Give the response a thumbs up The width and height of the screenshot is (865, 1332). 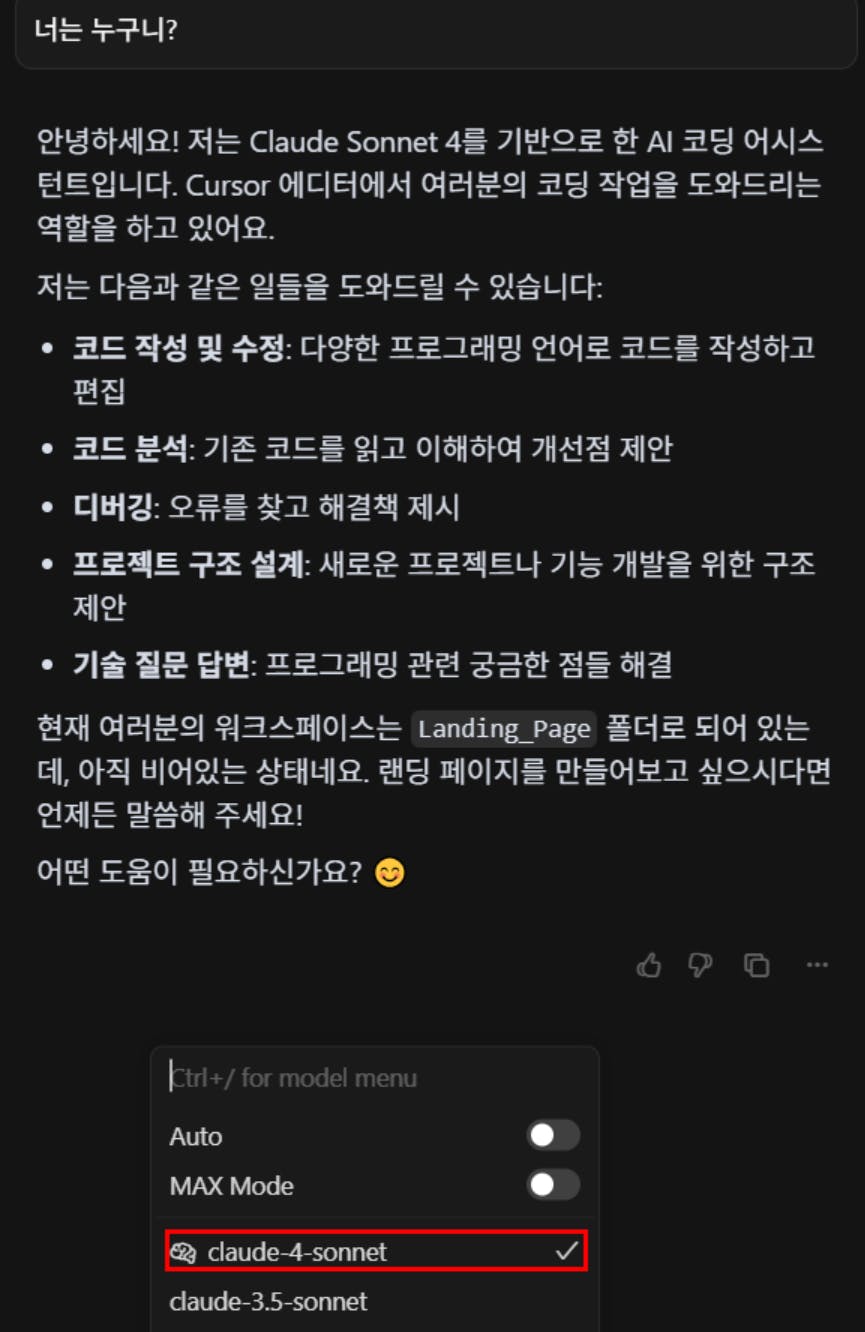click(x=648, y=965)
